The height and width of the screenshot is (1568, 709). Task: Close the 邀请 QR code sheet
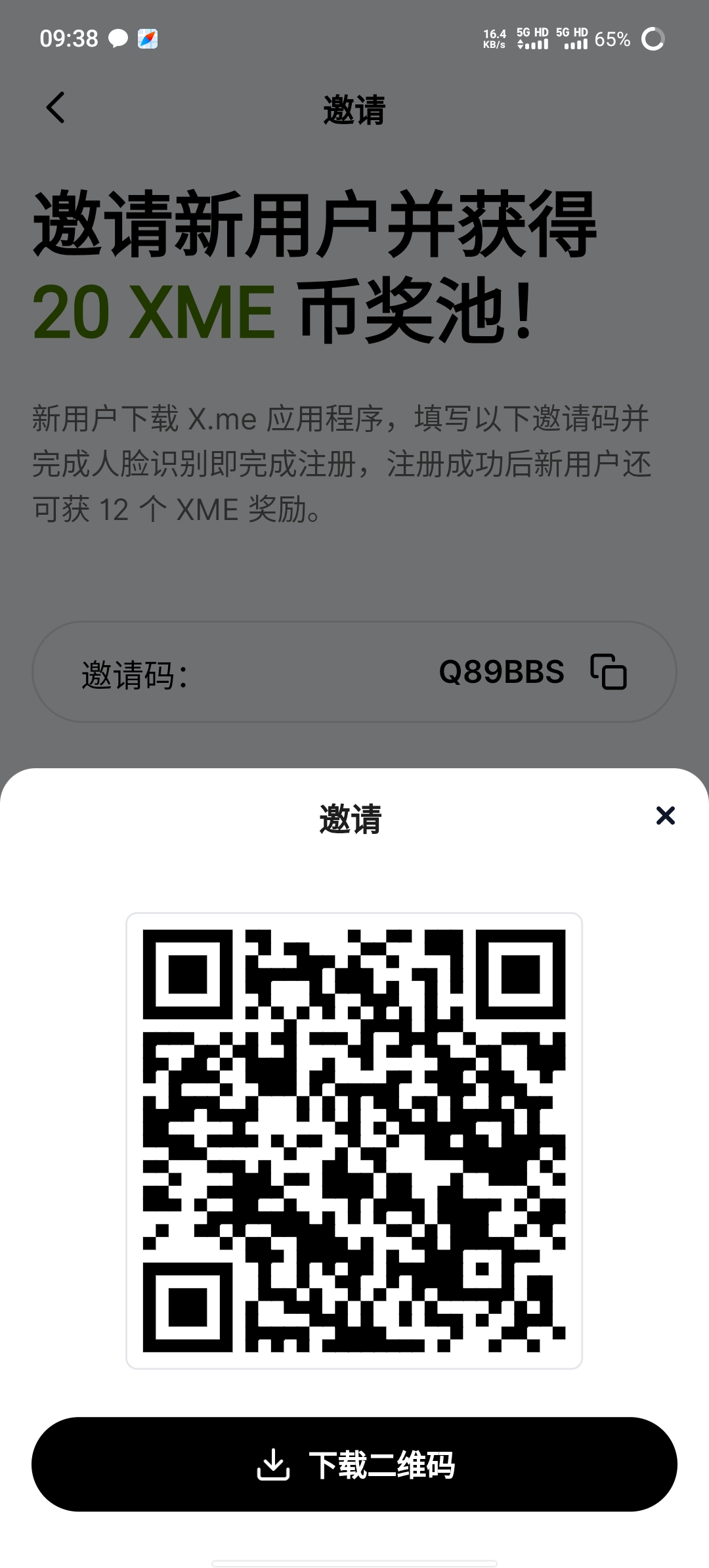(665, 816)
